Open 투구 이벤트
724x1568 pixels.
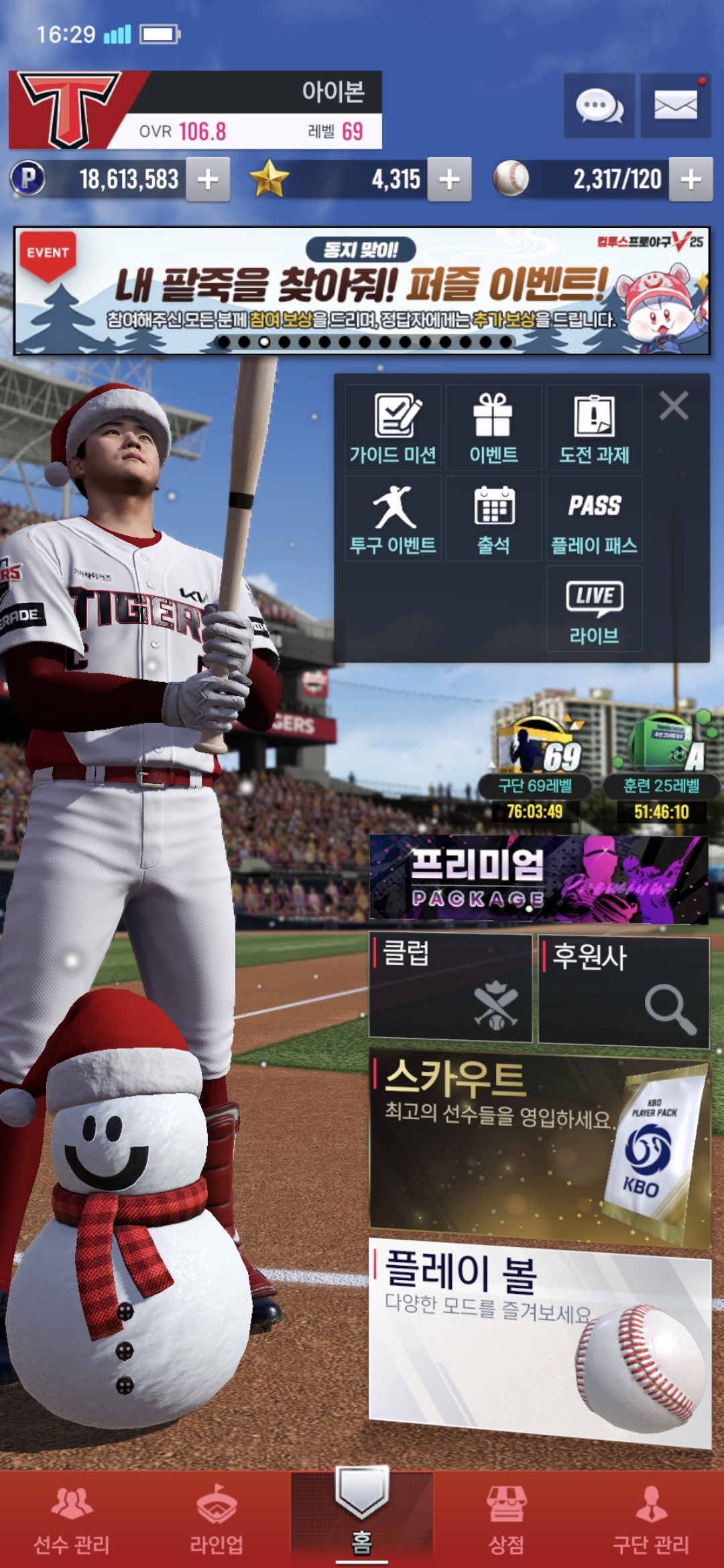click(393, 518)
